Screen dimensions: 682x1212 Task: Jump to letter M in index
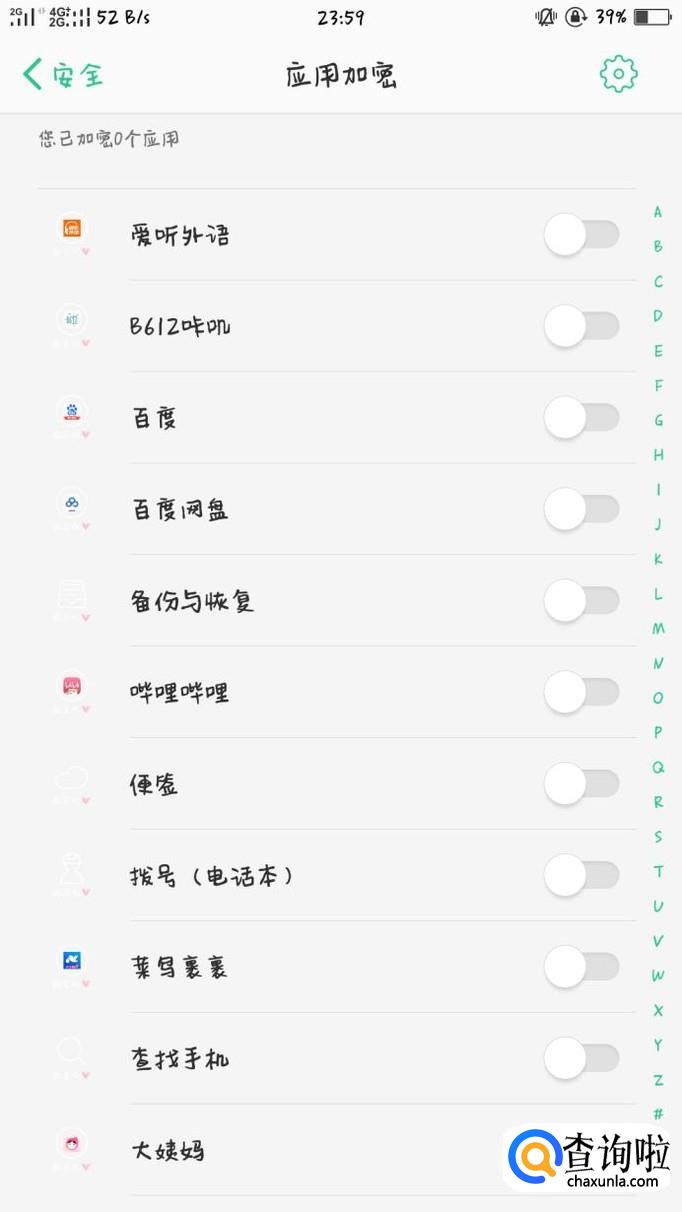[x=658, y=629]
